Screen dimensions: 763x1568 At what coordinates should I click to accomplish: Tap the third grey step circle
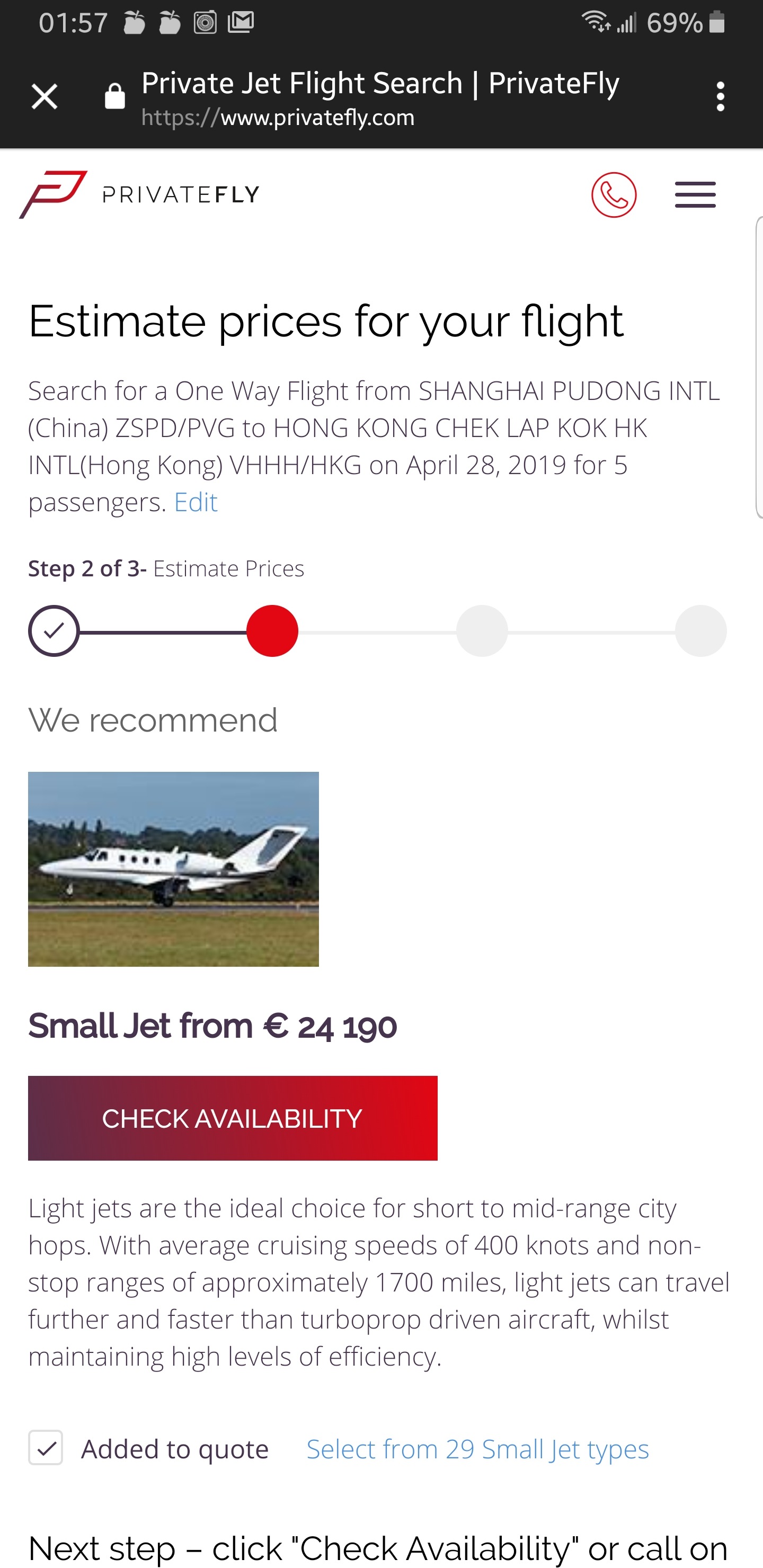(482, 630)
